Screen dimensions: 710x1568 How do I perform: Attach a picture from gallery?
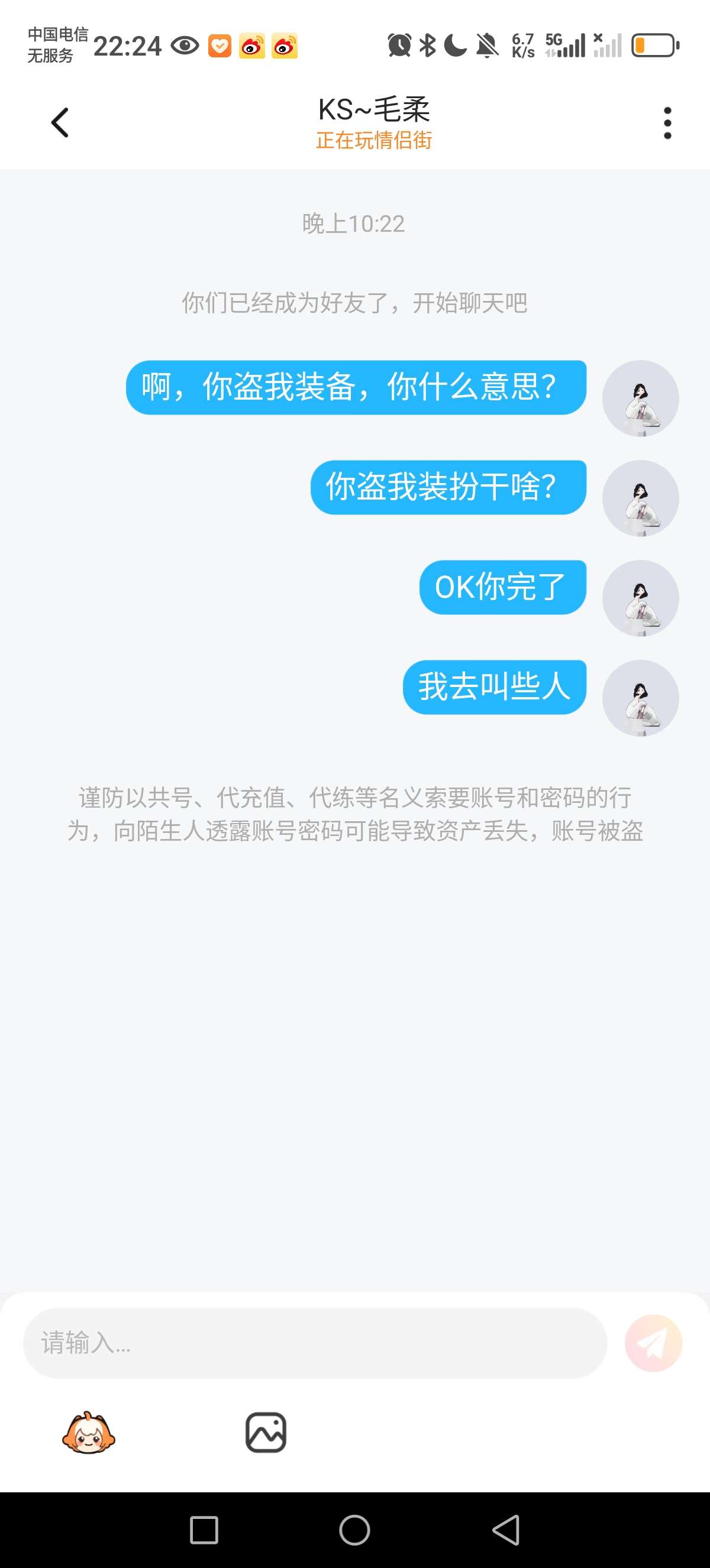[x=266, y=1432]
